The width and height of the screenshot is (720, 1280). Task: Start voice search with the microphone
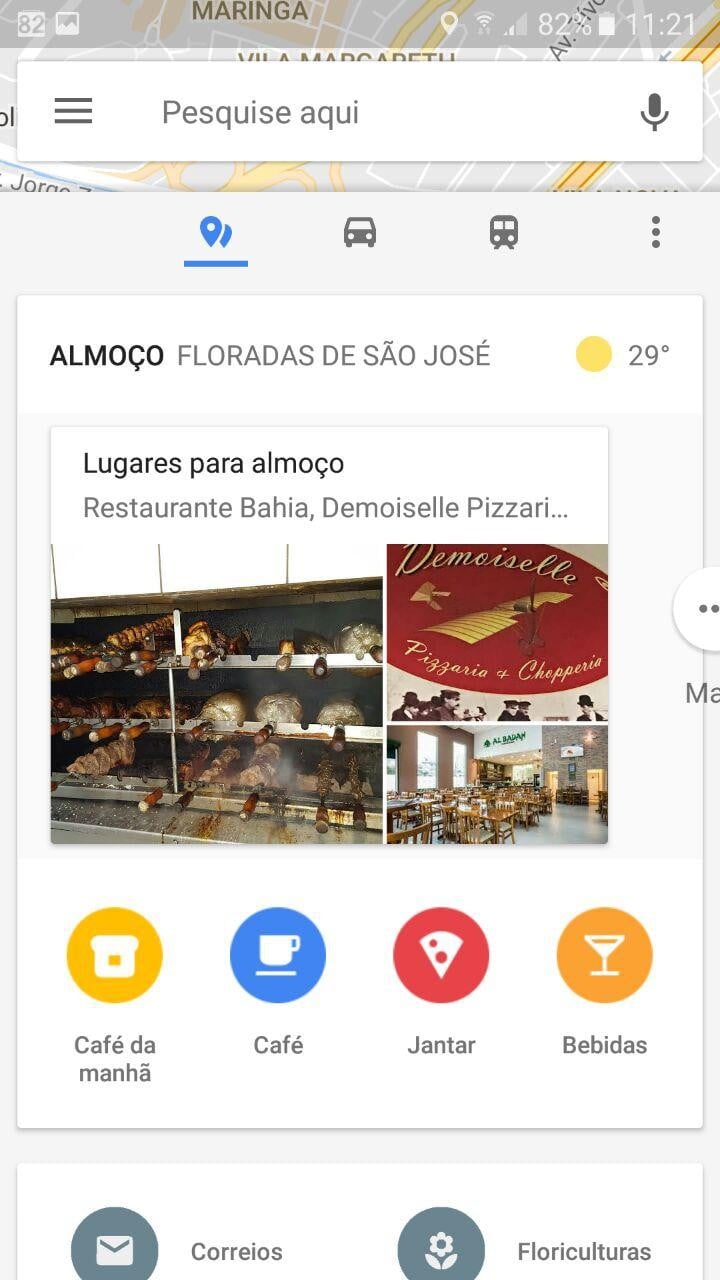coord(654,112)
